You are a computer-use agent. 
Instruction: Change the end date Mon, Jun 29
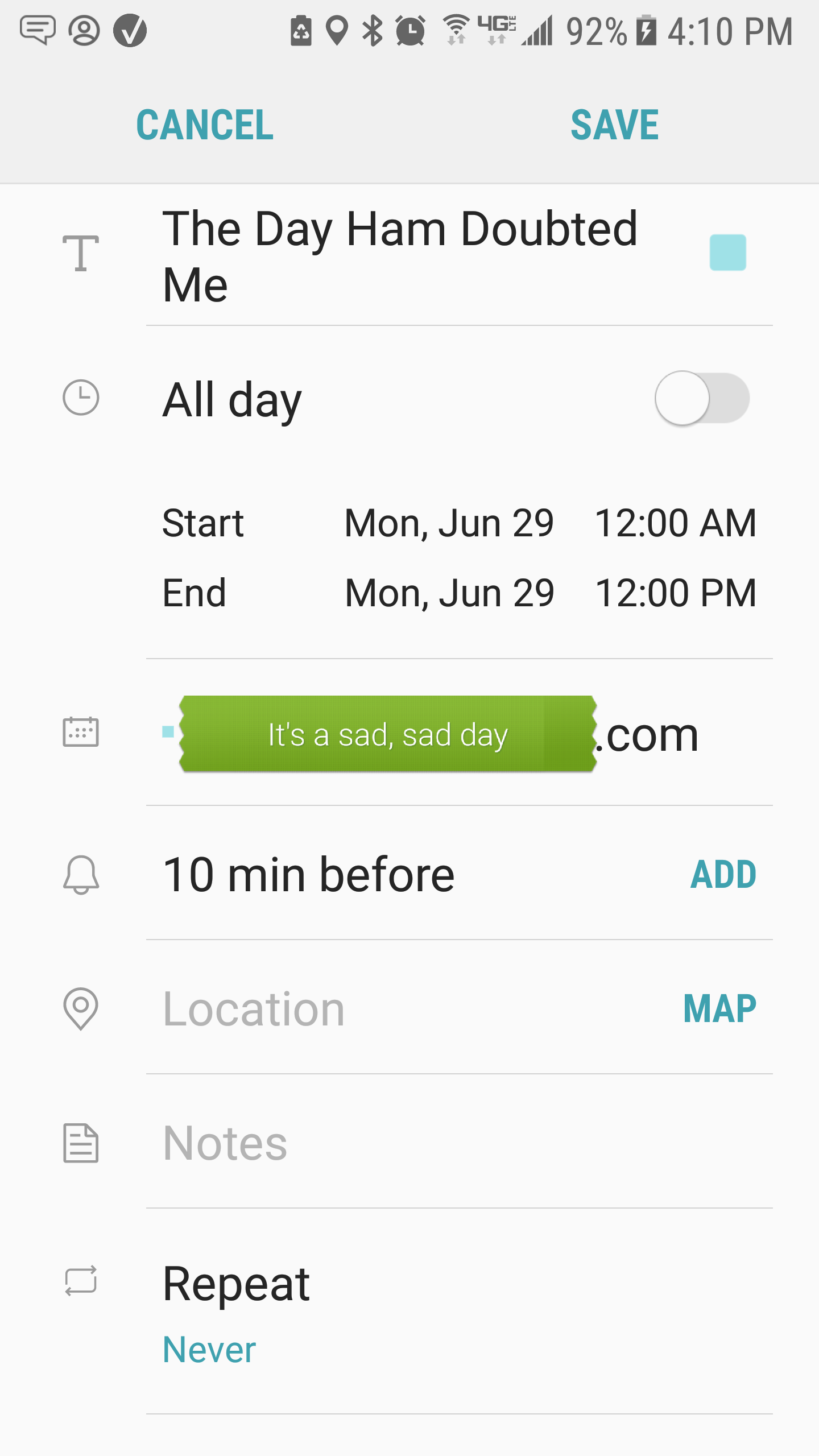449,593
